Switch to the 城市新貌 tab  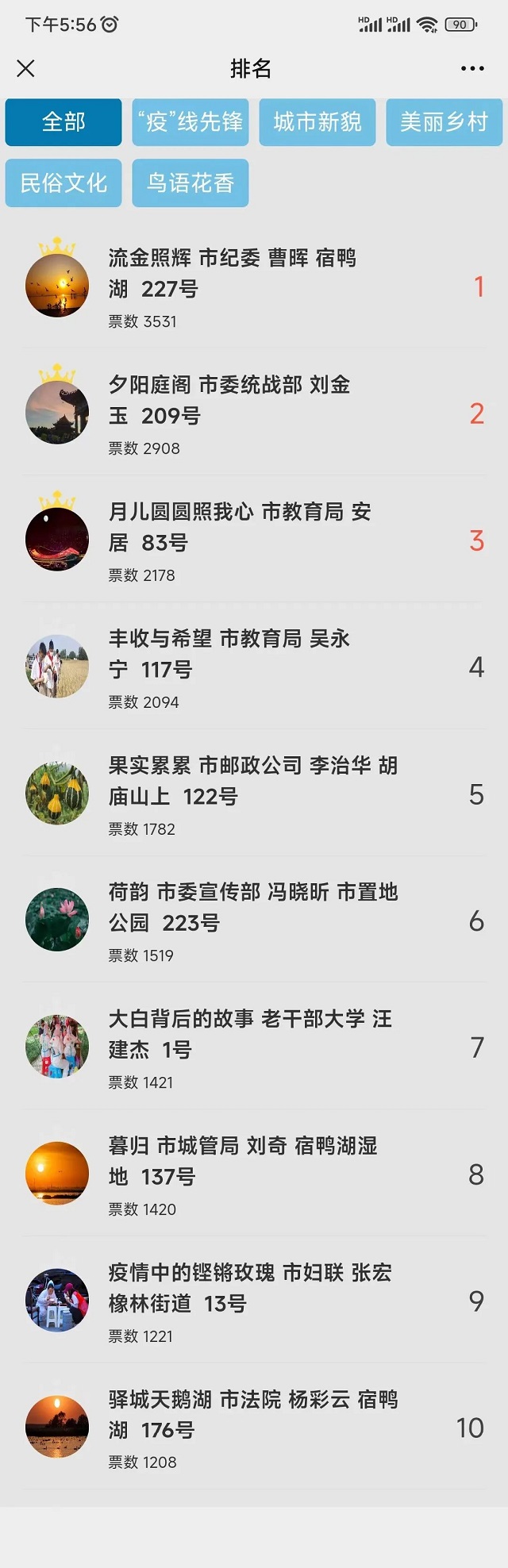tap(317, 122)
